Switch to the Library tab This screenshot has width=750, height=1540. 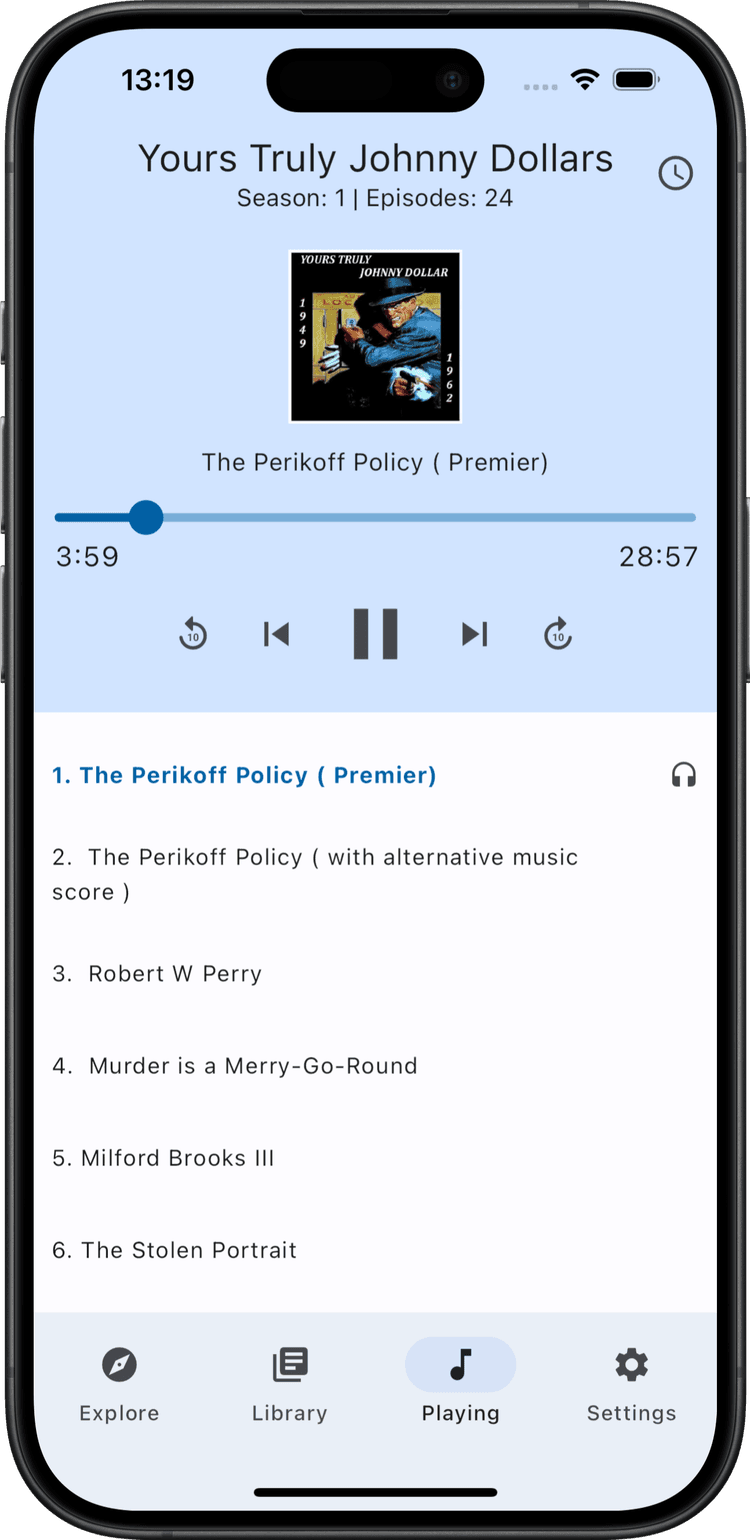coord(290,1384)
